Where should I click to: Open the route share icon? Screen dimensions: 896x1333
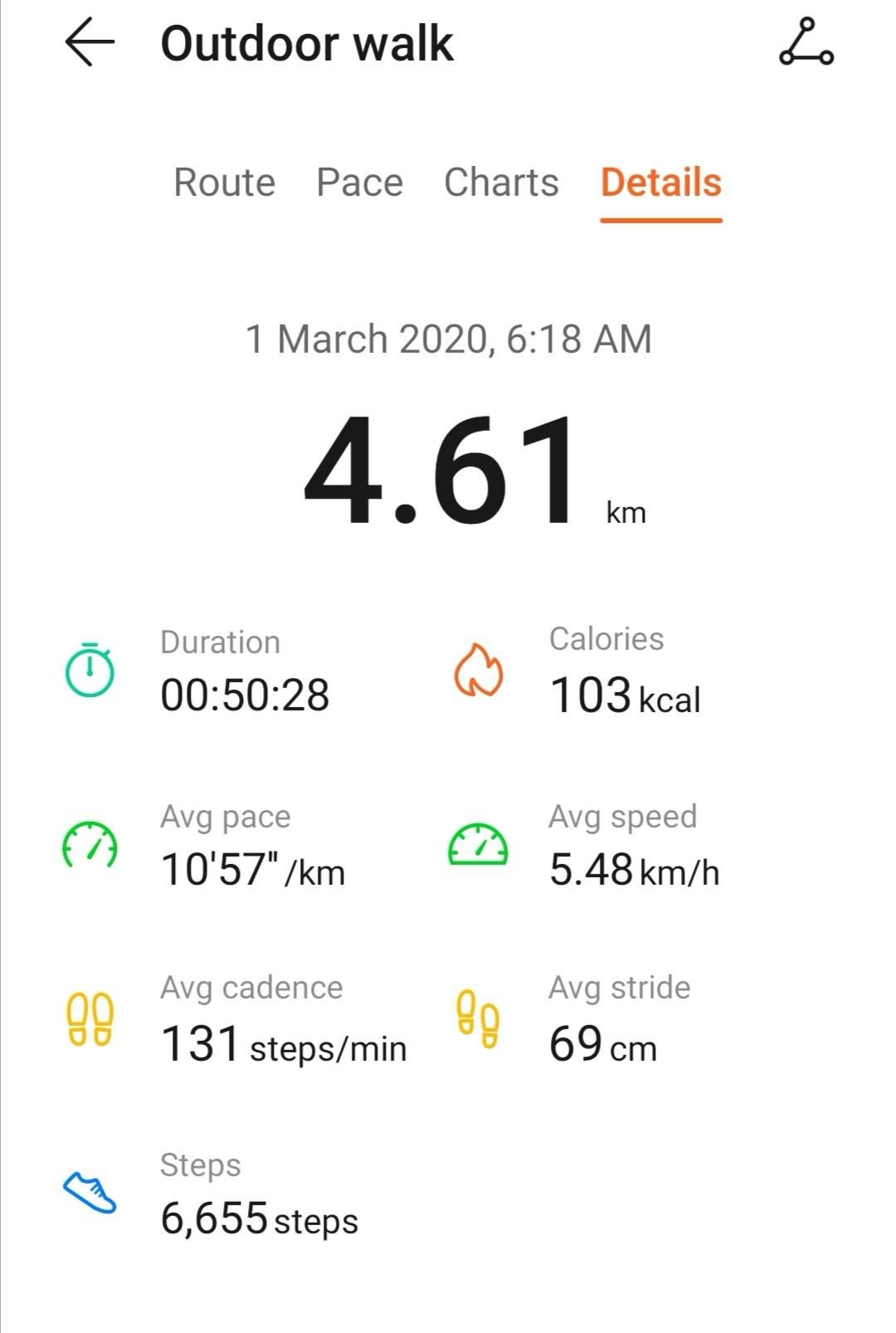806,43
